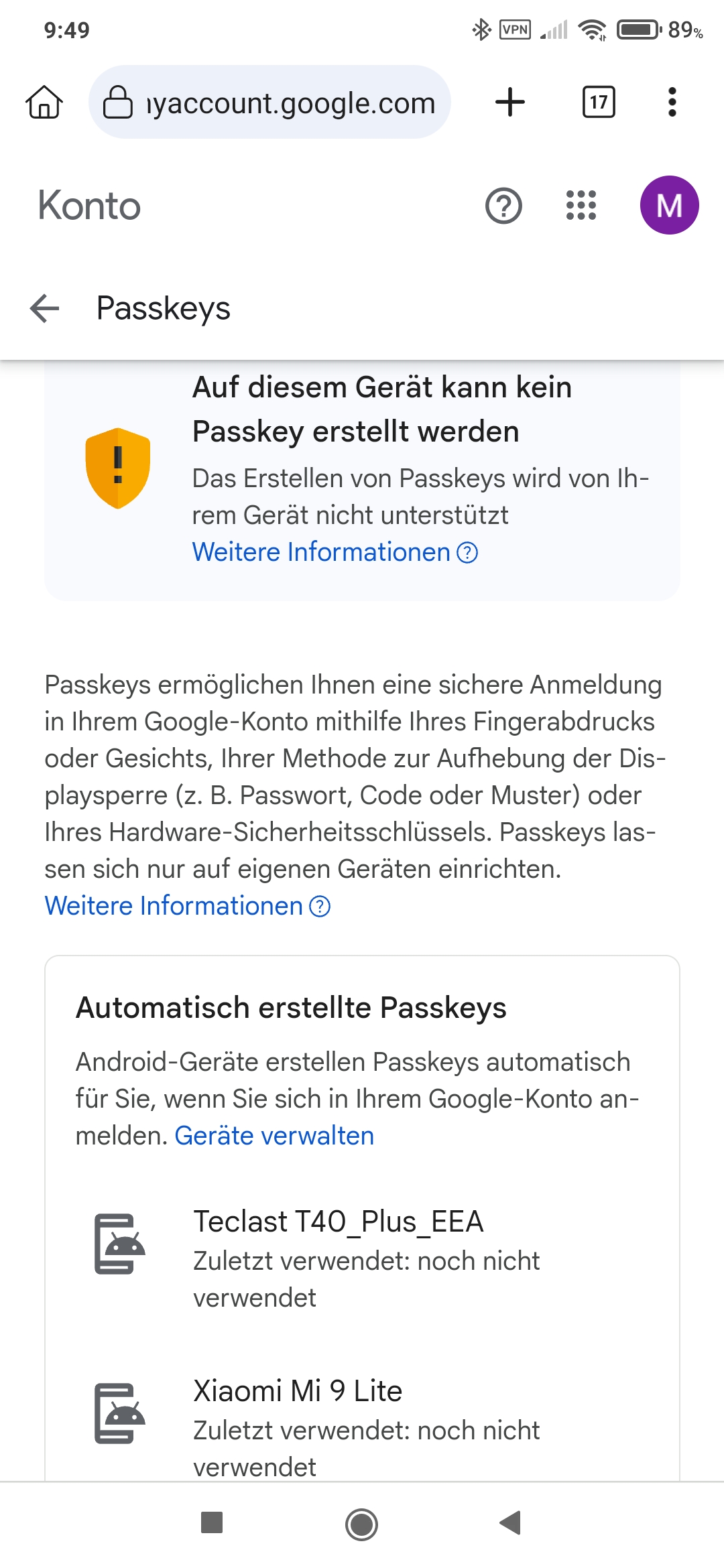Follow the Geräte verwalten link
Screen dimensions: 724x1568
click(x=274, y=1136)
